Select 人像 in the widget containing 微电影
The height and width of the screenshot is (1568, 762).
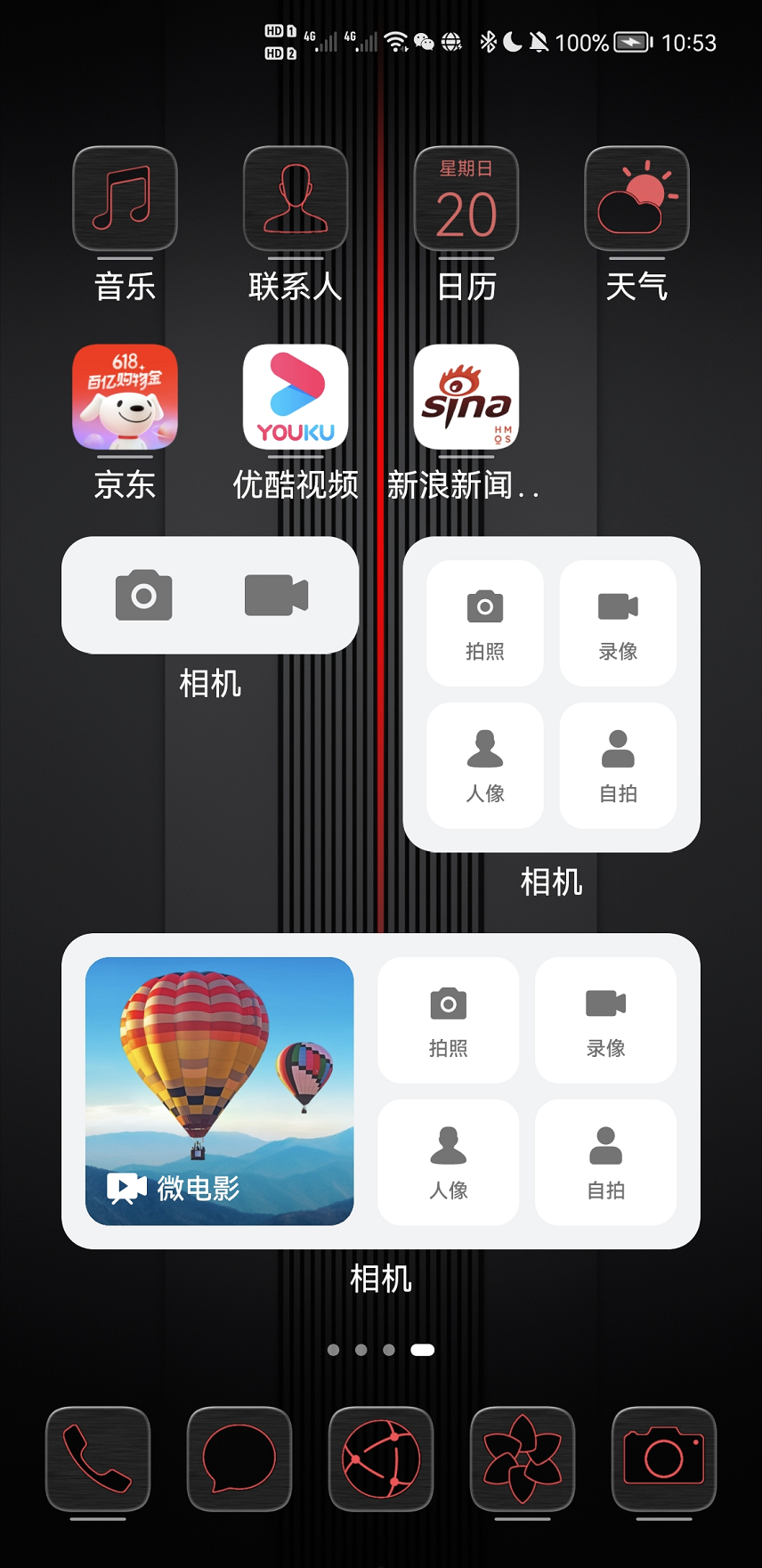pyautogui.click(x=448, y=1162)
